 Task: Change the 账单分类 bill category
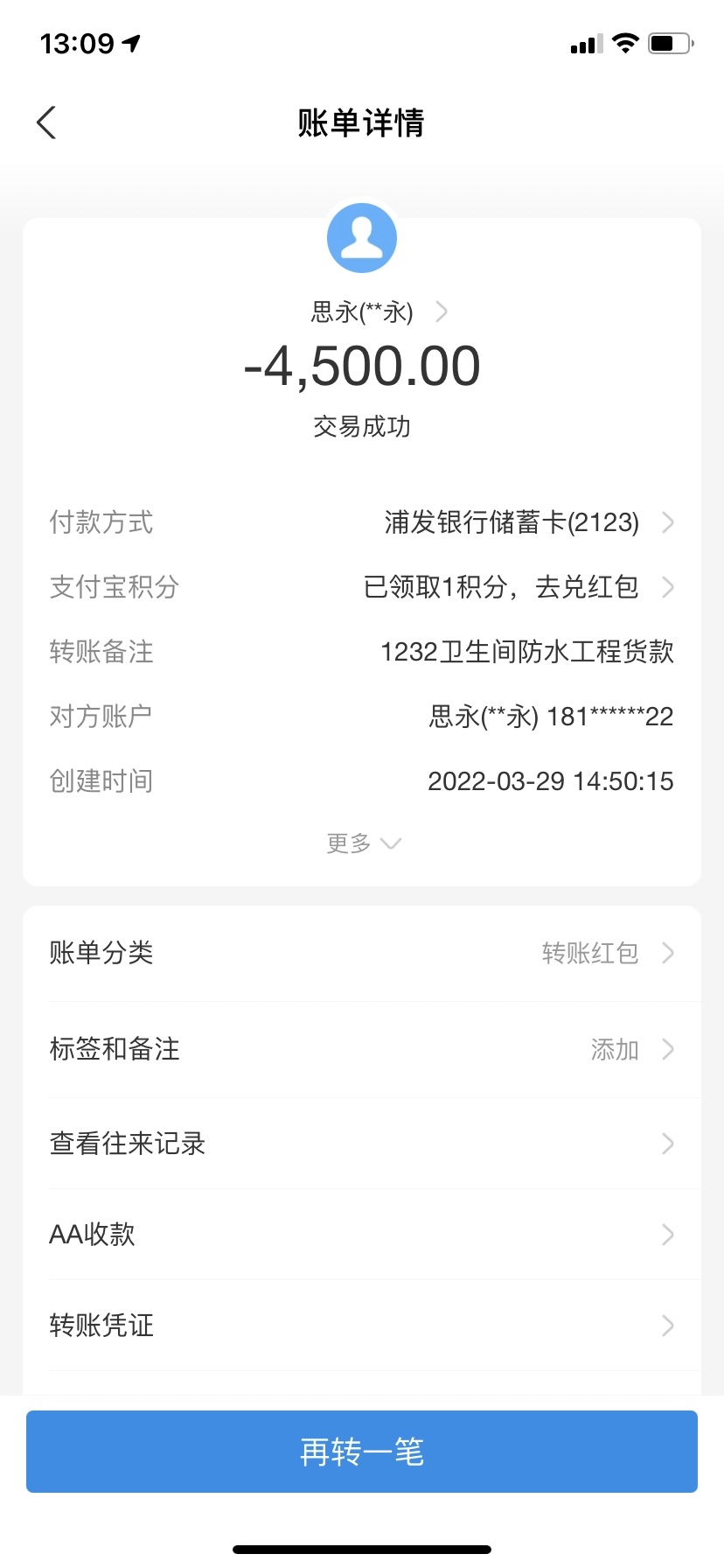[362, 953]
